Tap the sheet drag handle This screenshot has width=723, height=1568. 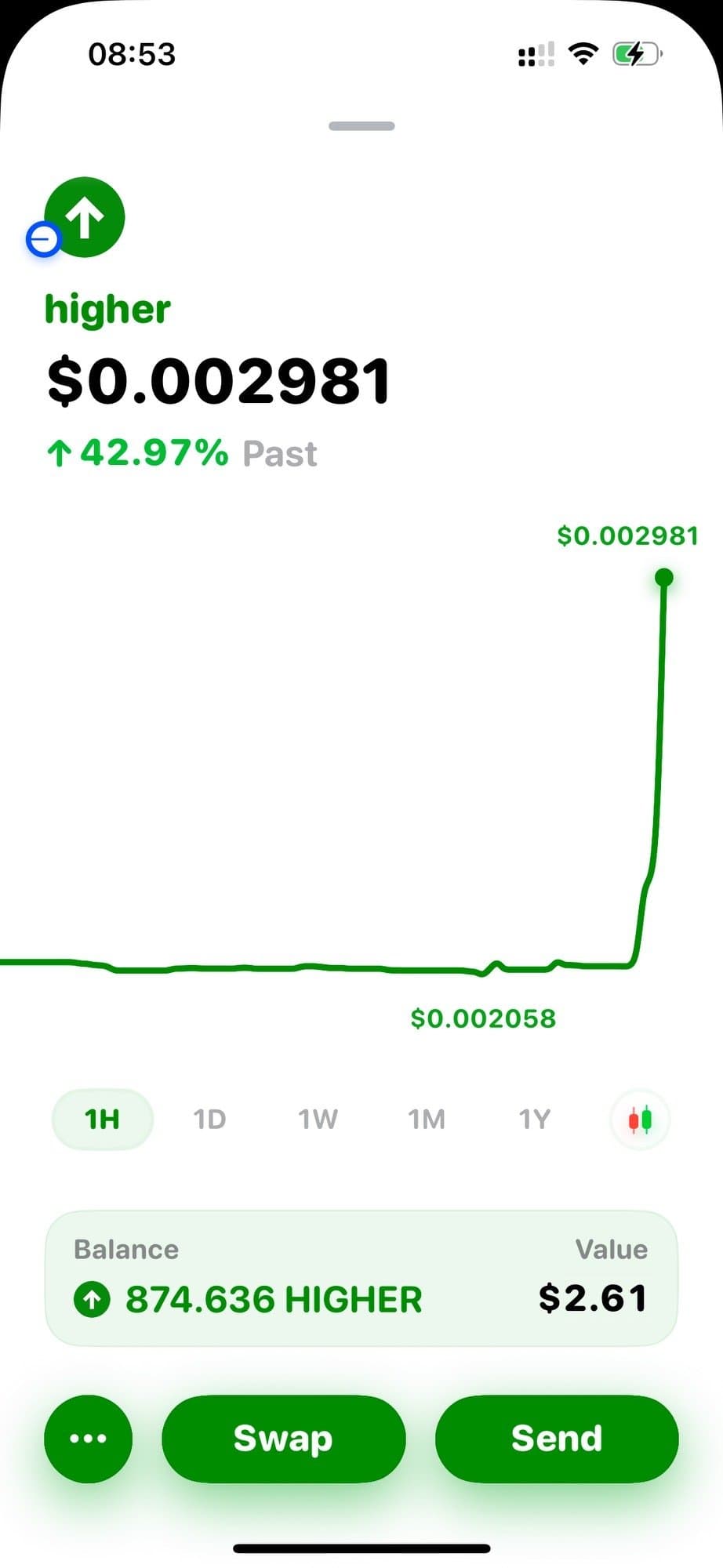coord(361,126)
